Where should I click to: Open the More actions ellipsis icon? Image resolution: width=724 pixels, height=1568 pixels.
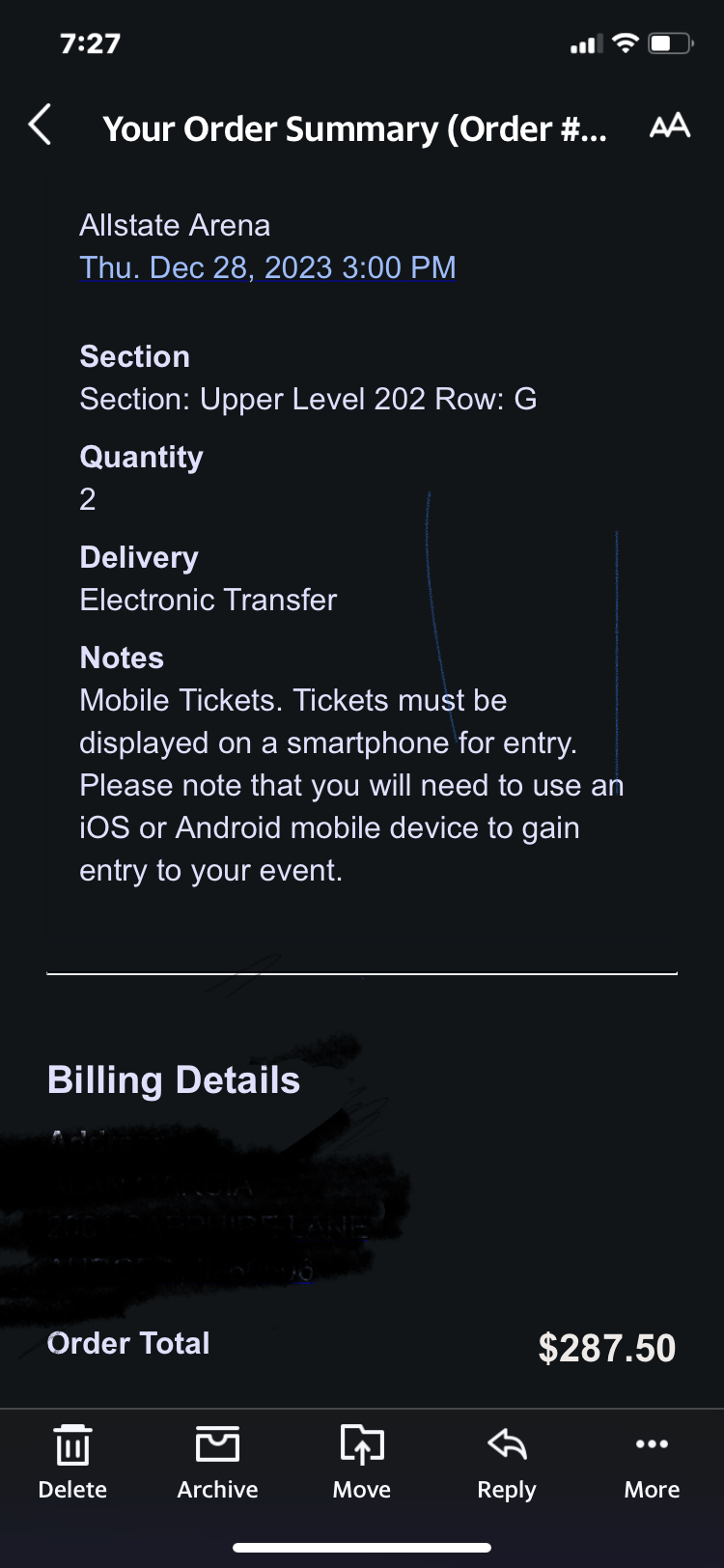651,1444
